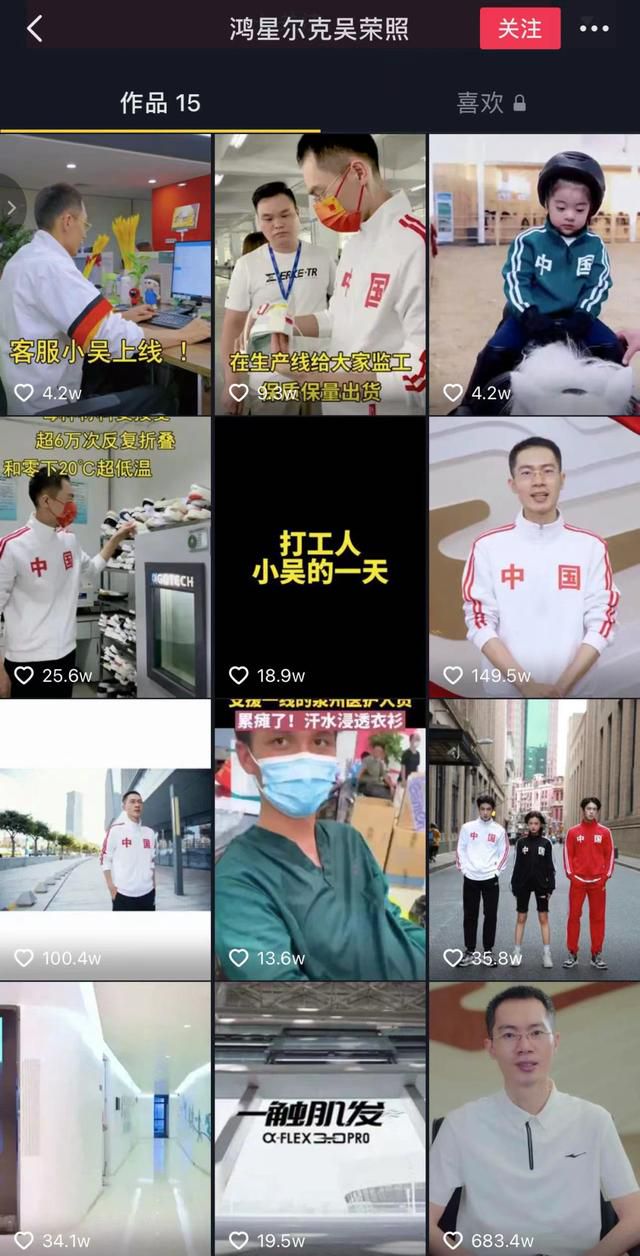The image size is (640, 1256).
Task: Go back using the top-left arrow
Action: 34,28
